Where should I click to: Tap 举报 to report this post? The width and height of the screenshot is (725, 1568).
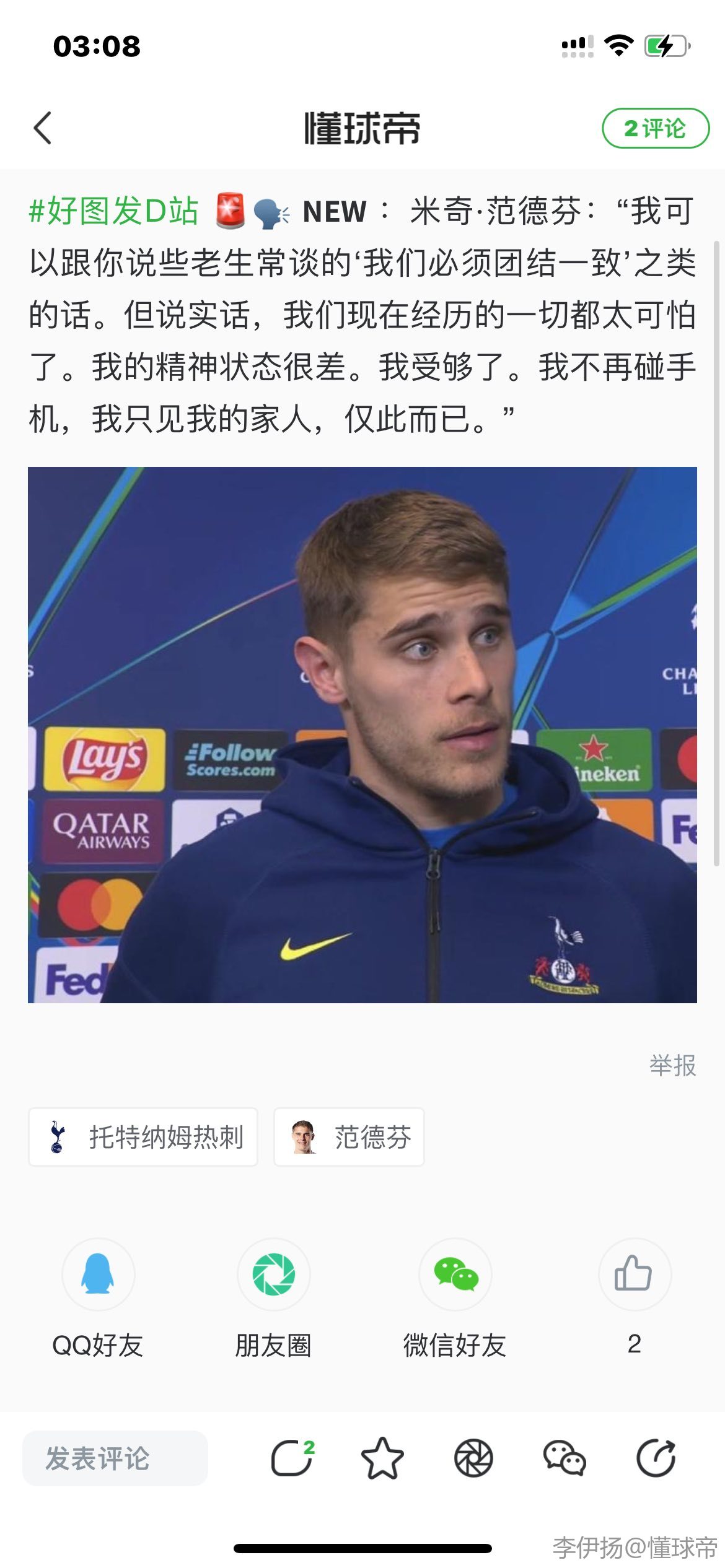click(672, 1066)
